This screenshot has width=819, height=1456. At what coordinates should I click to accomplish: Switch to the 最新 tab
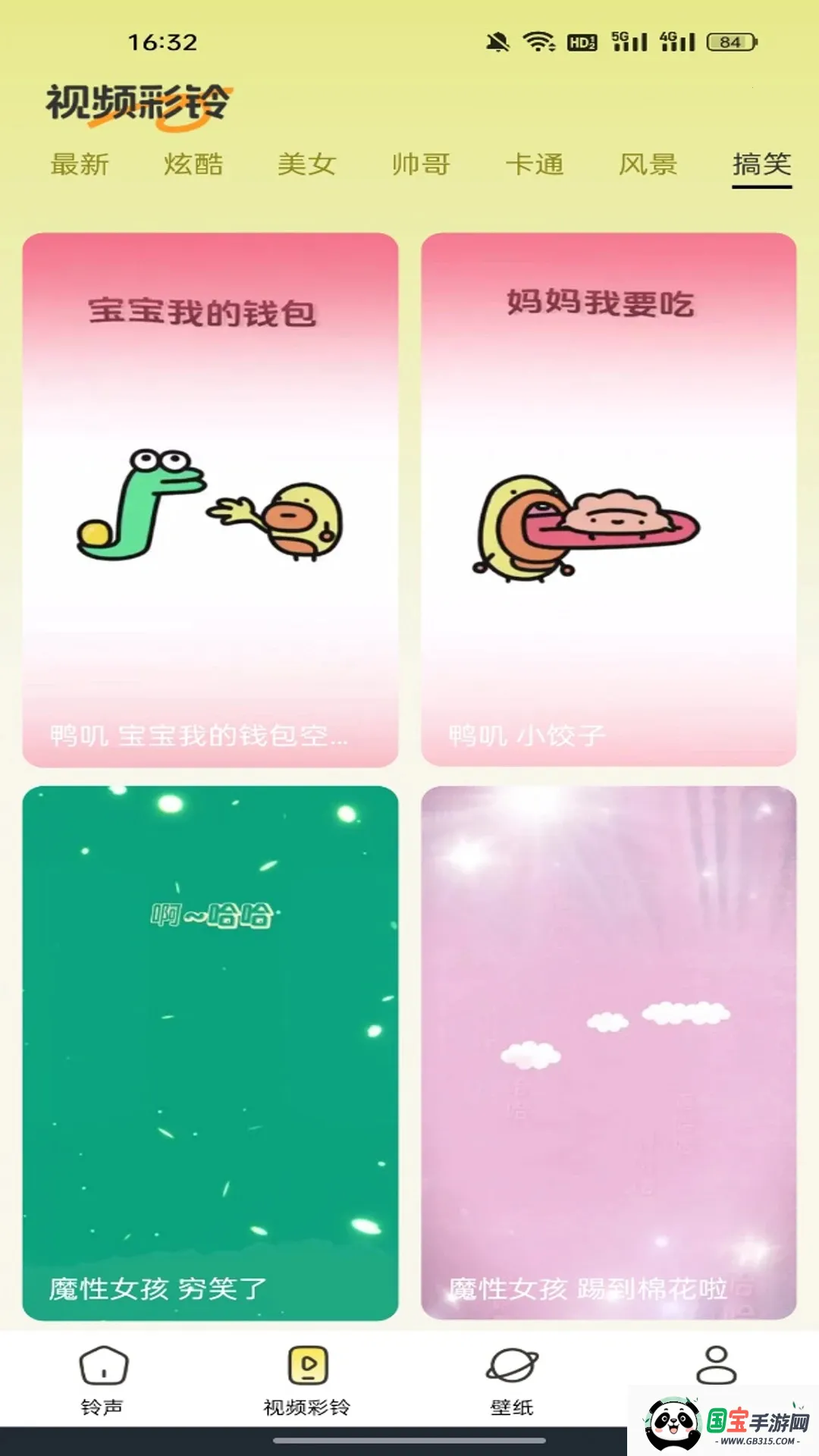80,164
